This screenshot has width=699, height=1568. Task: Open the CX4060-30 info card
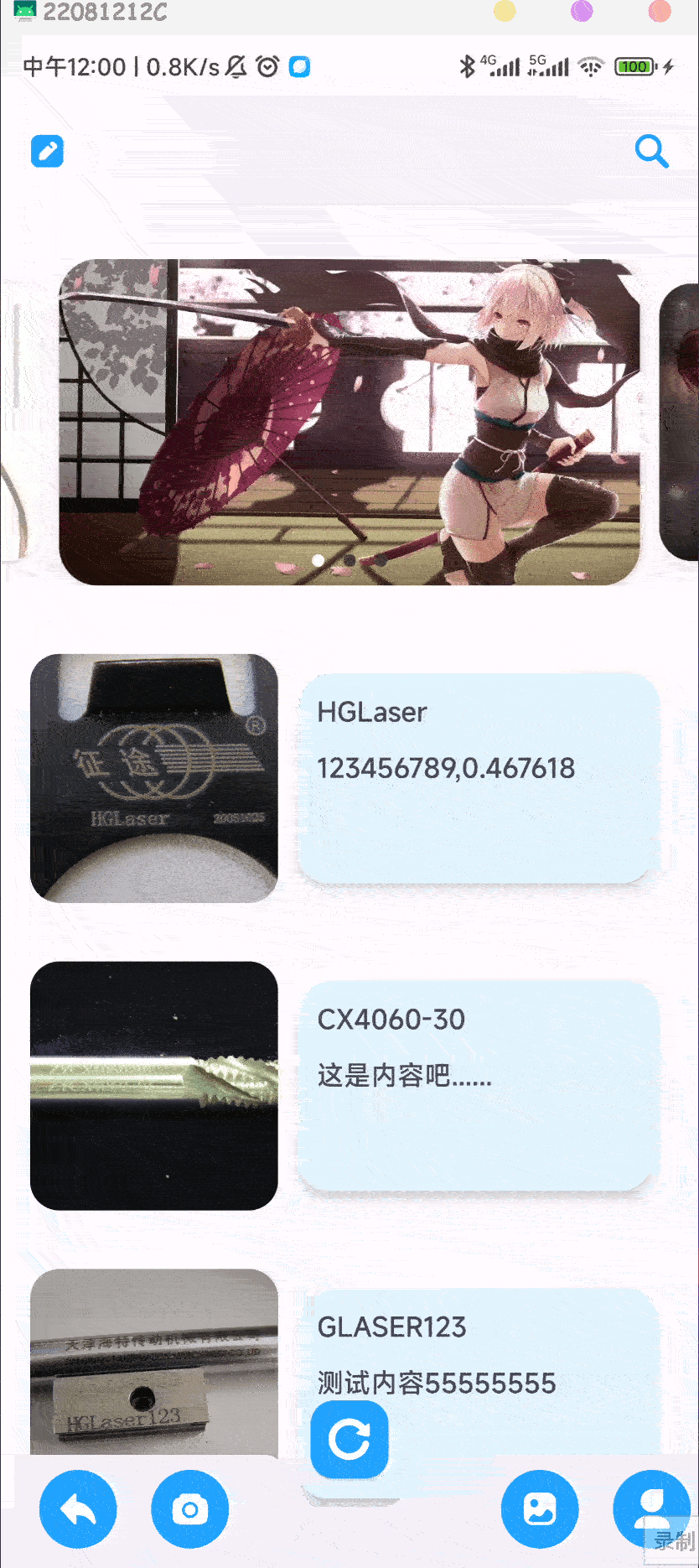pos(479,1085)
